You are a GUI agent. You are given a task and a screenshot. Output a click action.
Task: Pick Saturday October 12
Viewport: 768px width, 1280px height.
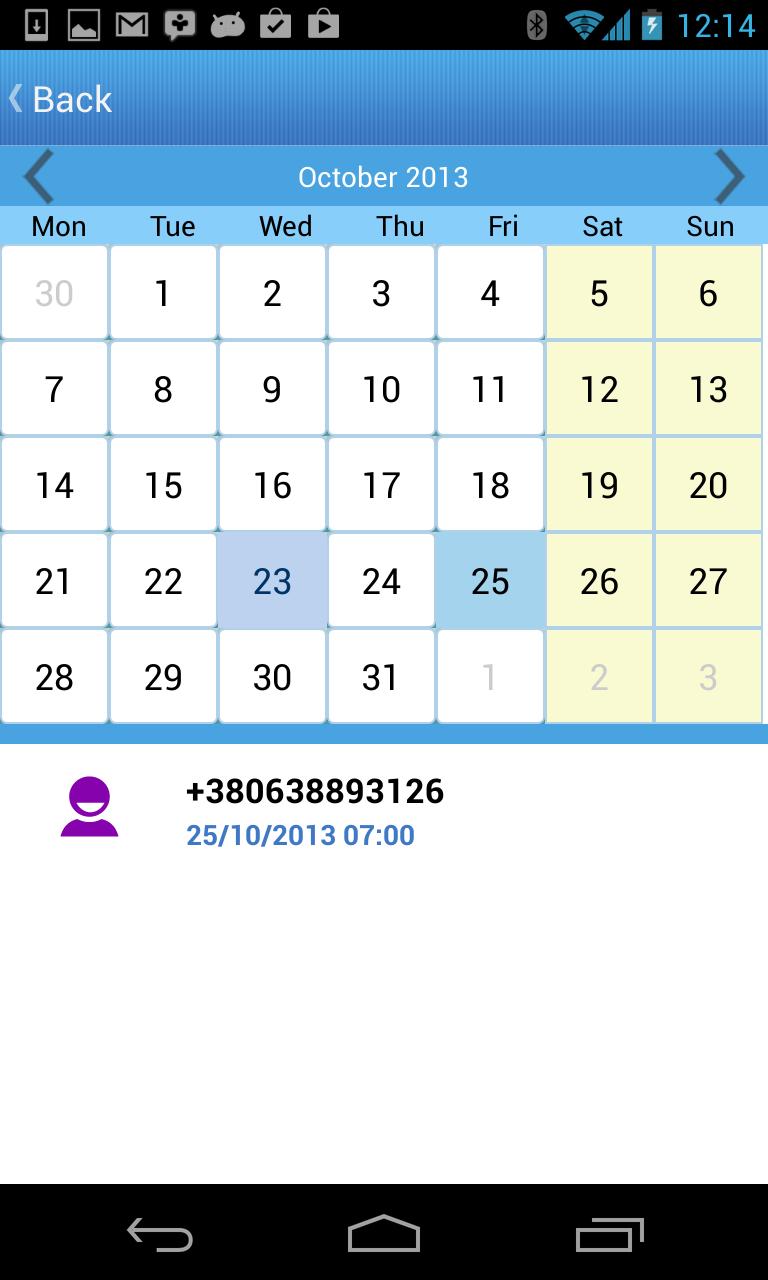pos(599,389)
